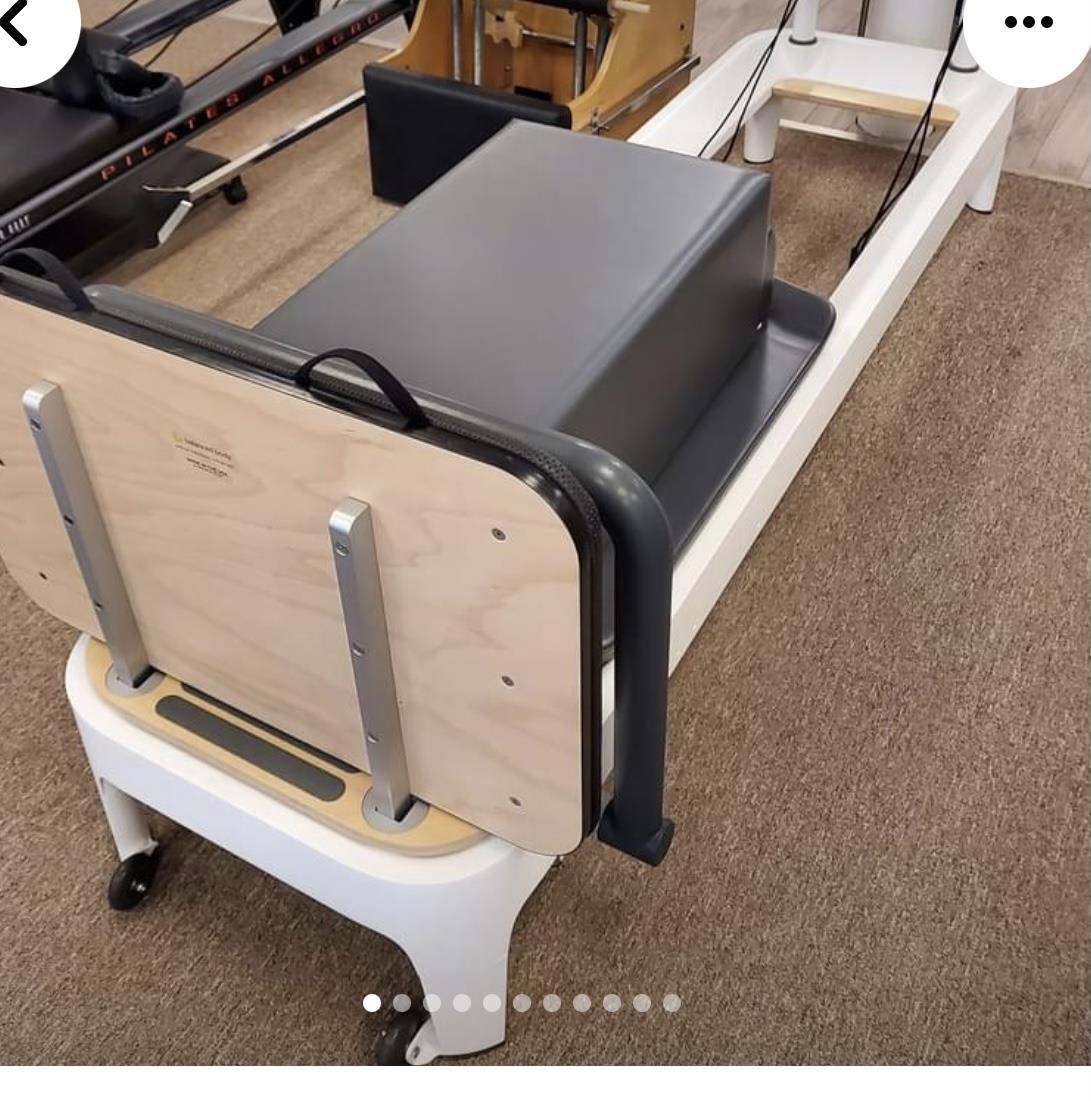1091x1101 pixels.
Task: Open the three-dot overflow menu
Action: [1028, 22]
